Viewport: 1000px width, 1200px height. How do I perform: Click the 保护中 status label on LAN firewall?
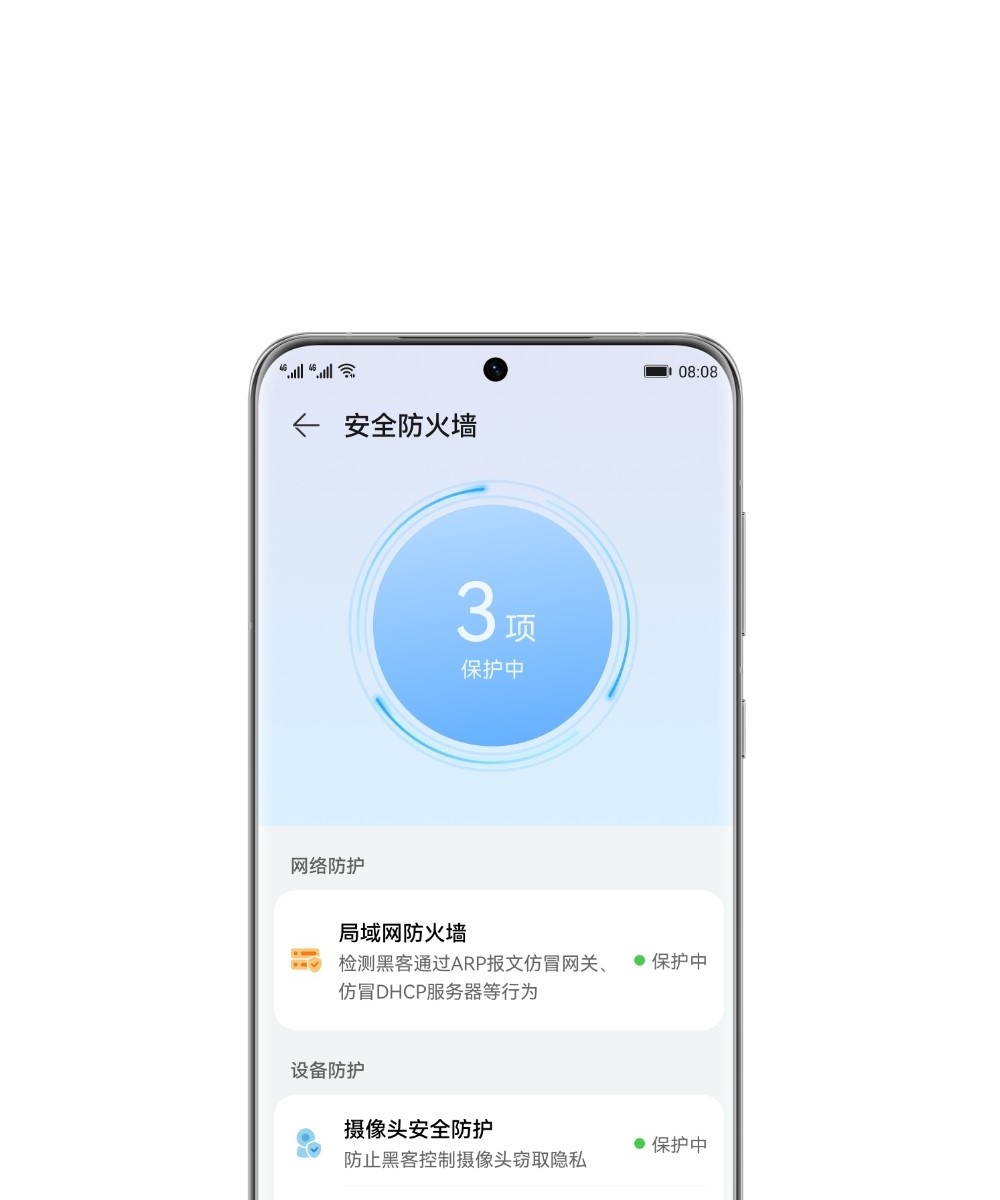tap(680, 961)
